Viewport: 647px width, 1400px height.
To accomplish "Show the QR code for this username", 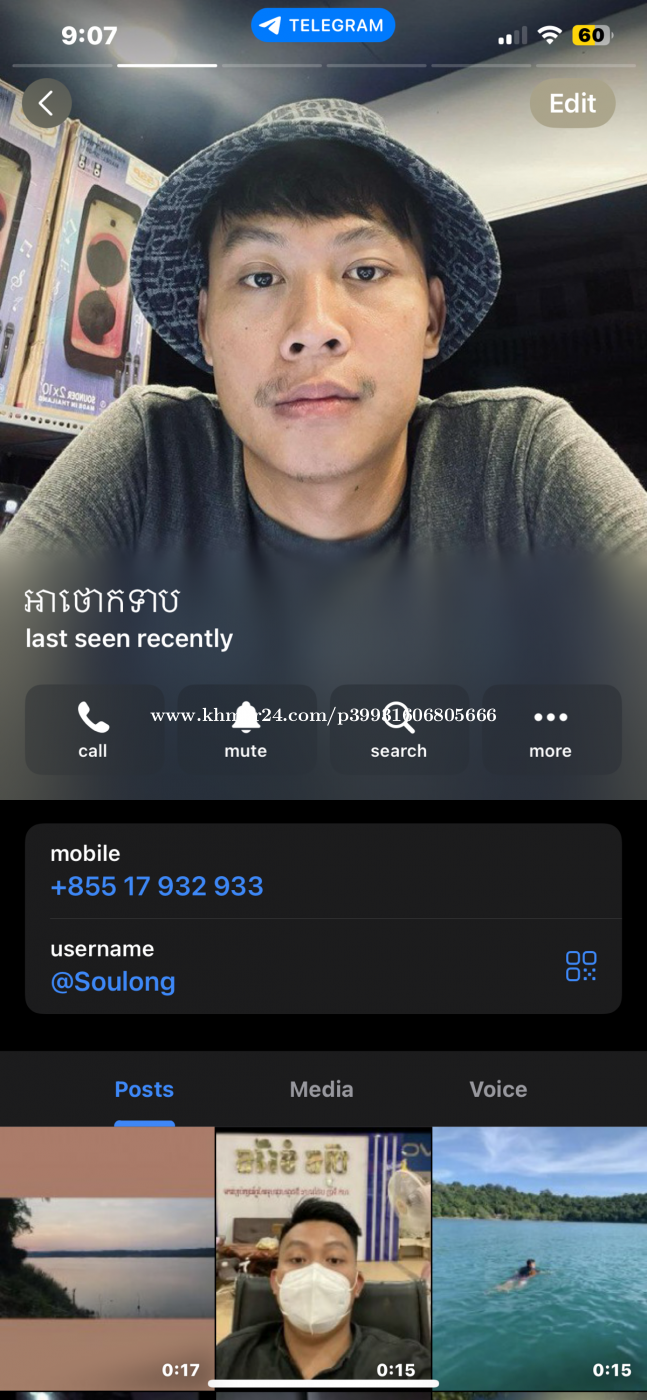I will pyautogui.click(x=581, y=966).
